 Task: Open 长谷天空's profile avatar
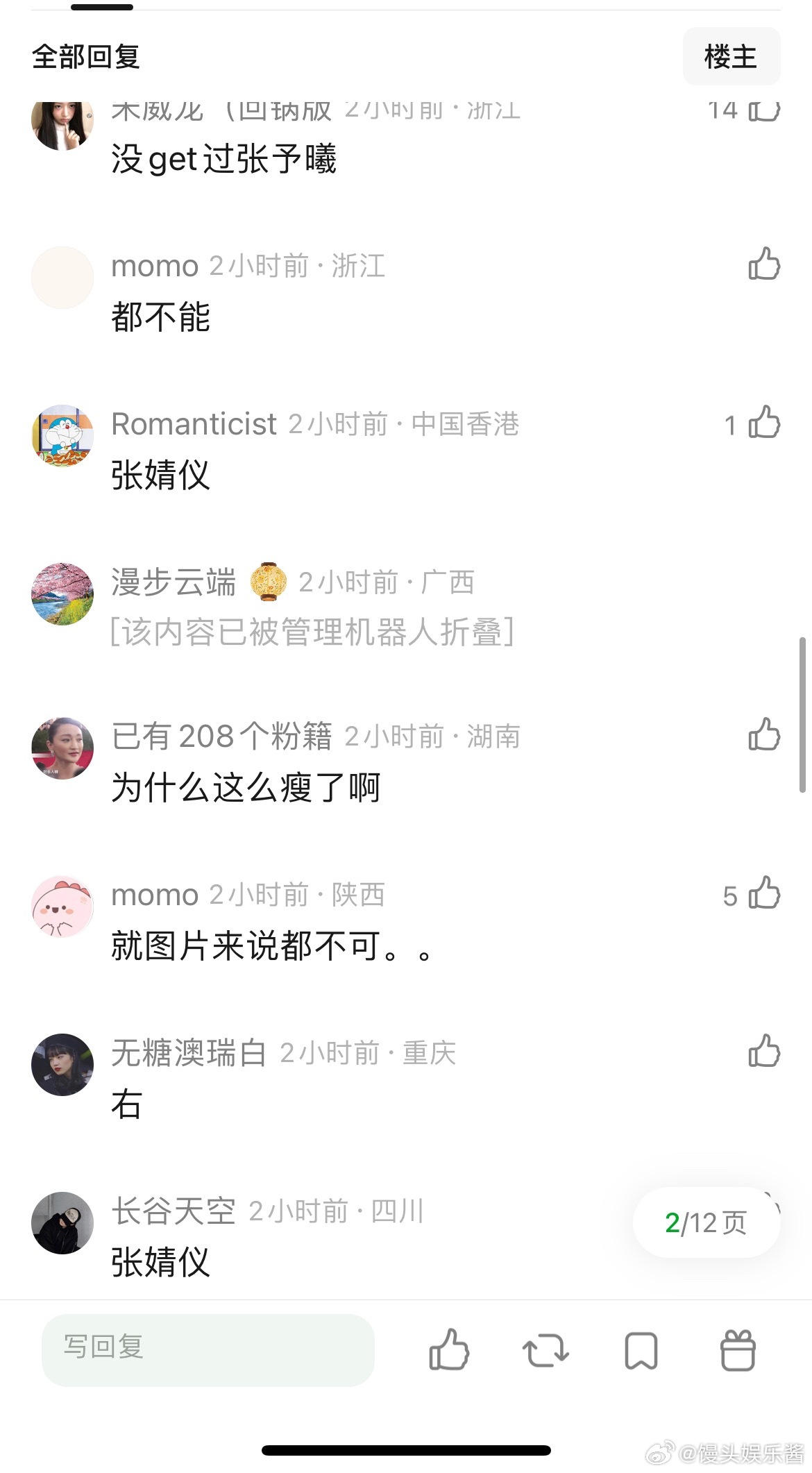(x=62, y=1223)
